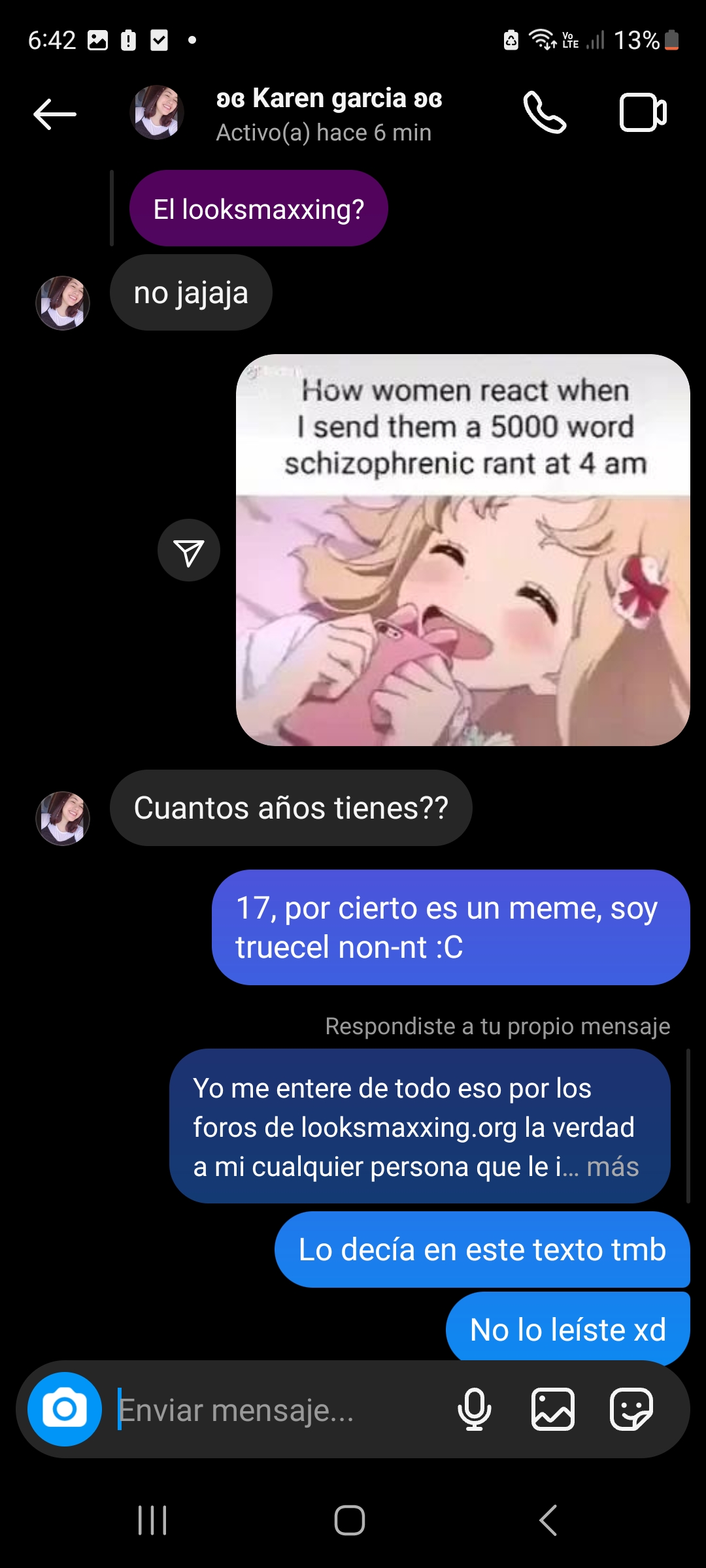
Task: Tap the battery indicator showing 13%
Action: 644,41
